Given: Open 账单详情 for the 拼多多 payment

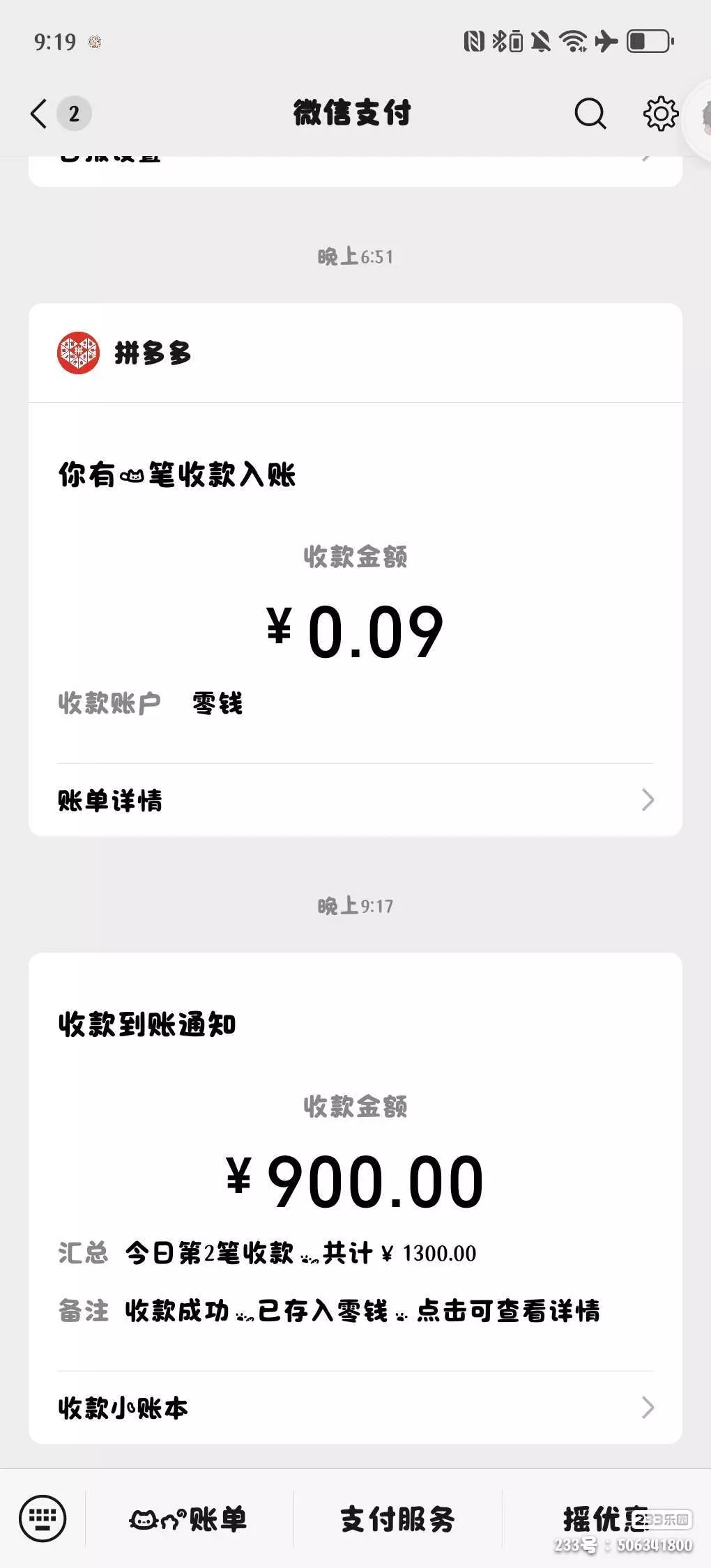Looking at the screenshot, I should coord(355,800).
